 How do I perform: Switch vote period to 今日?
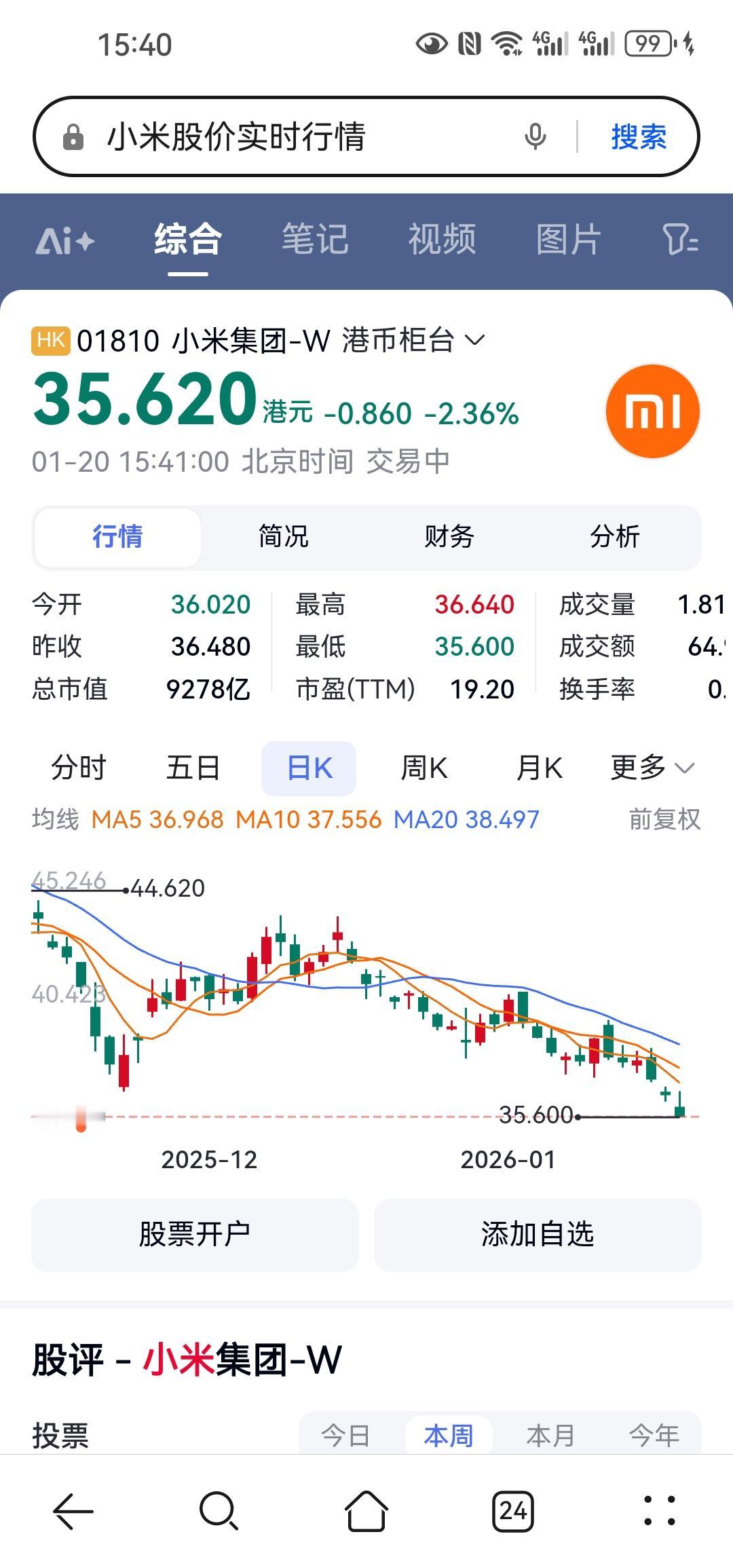pos(345,1436)
